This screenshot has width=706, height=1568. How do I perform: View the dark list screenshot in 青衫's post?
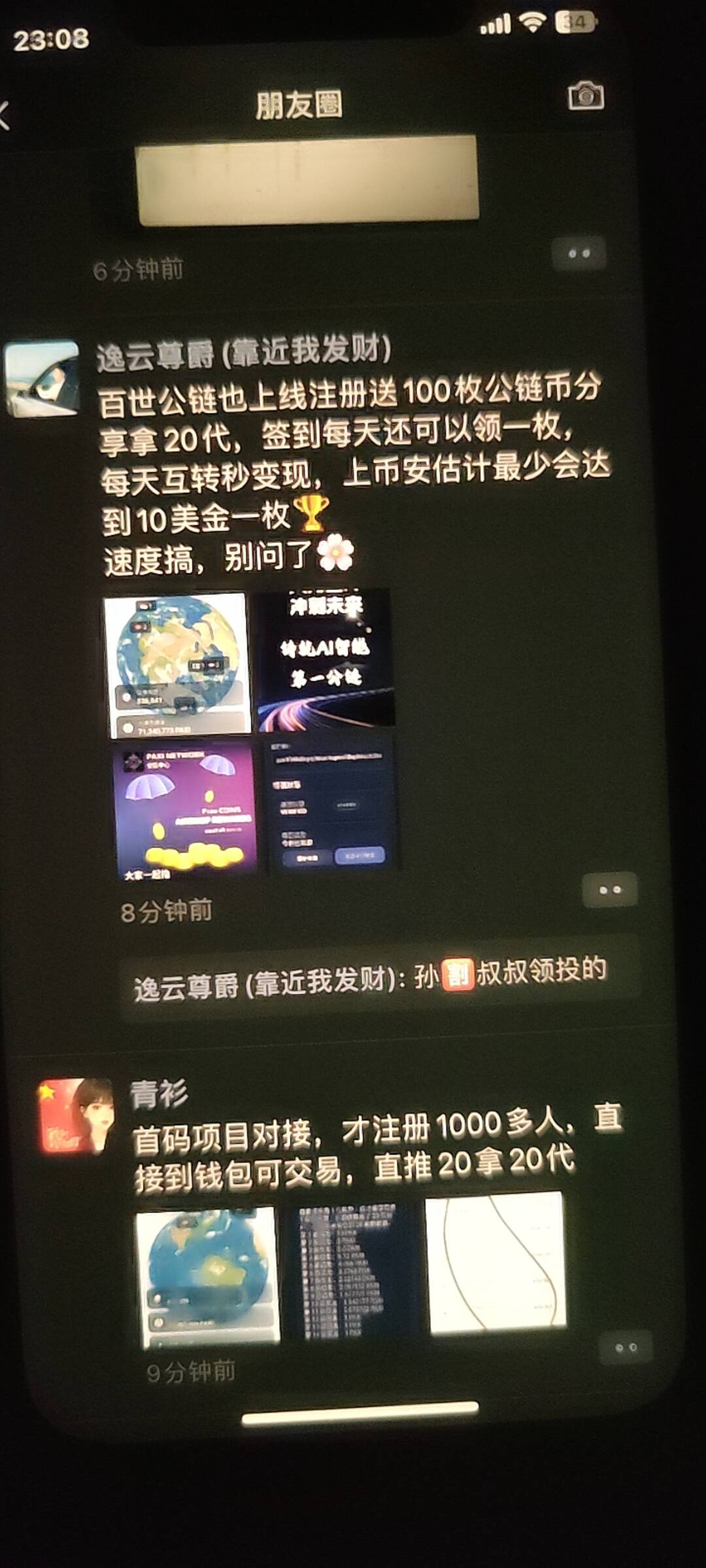[352, 1272]
